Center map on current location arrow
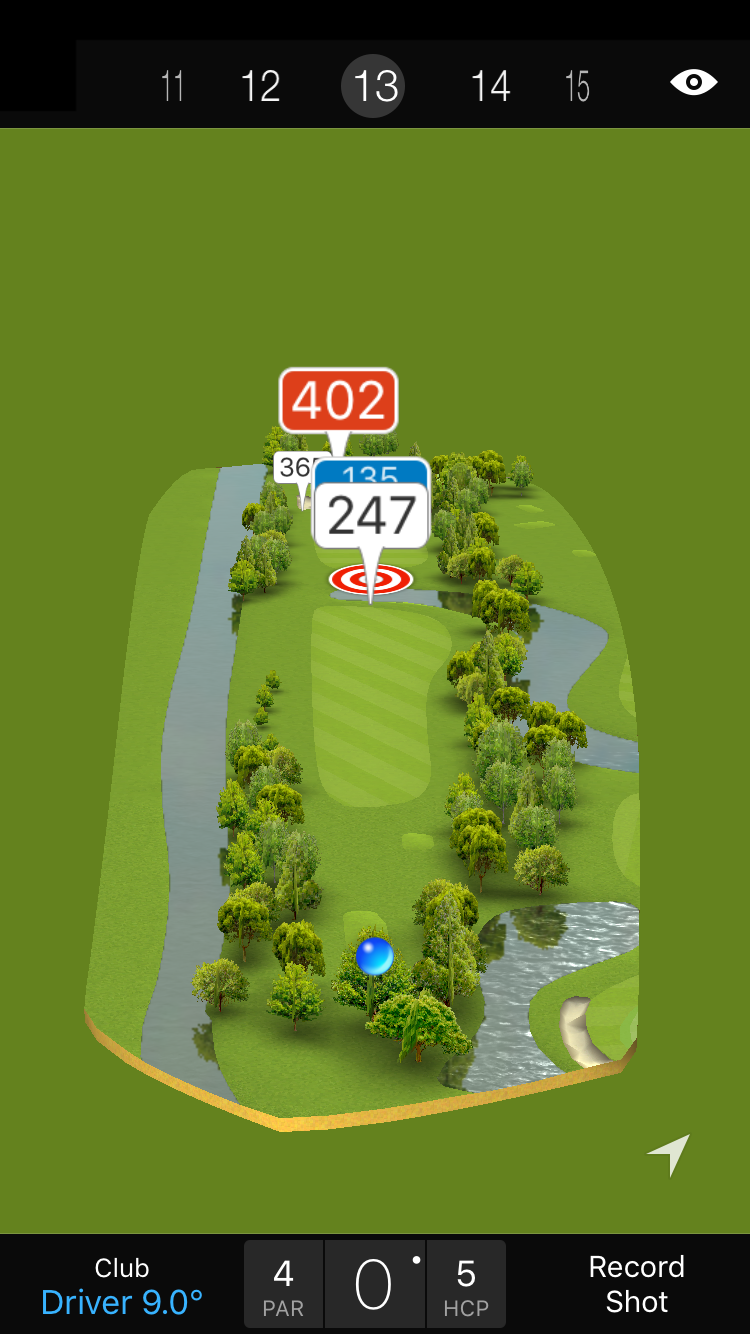 point(669,1155)
